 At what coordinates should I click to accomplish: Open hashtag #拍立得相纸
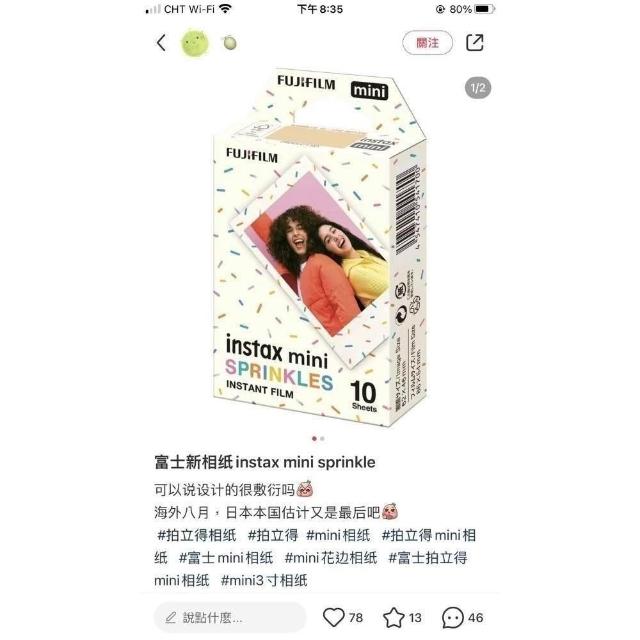click(197, 535)
